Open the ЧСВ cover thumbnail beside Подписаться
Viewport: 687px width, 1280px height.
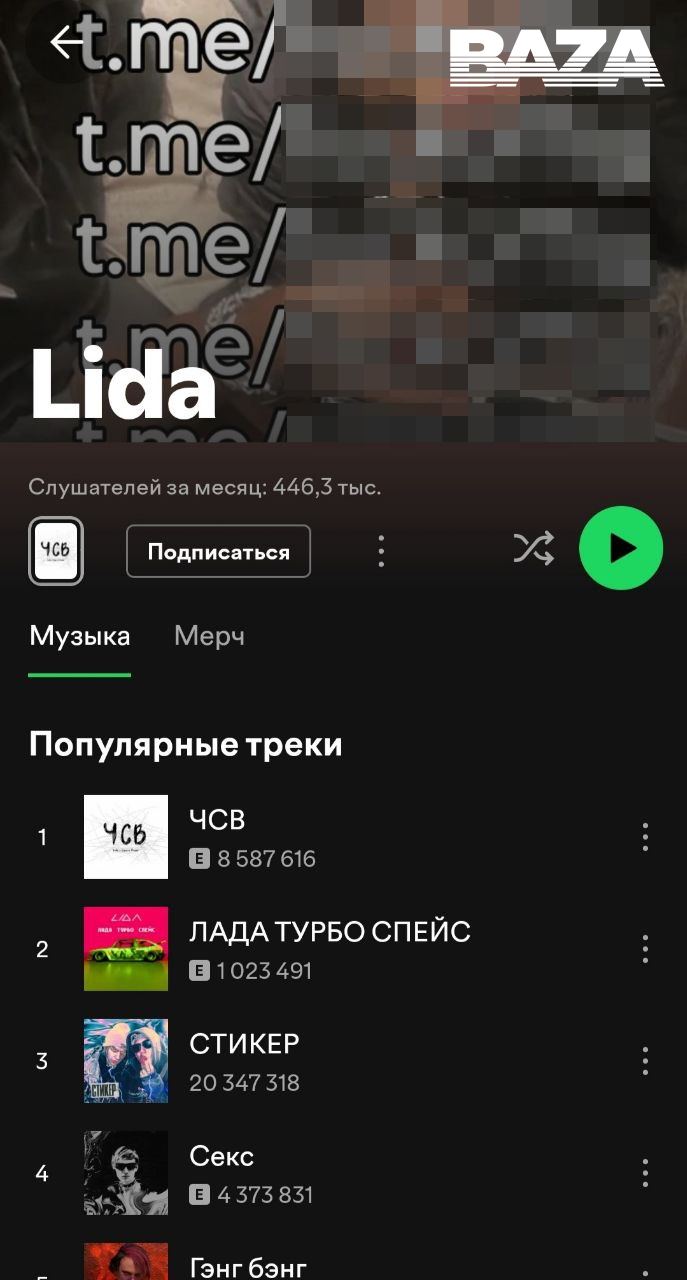[56, 550]
